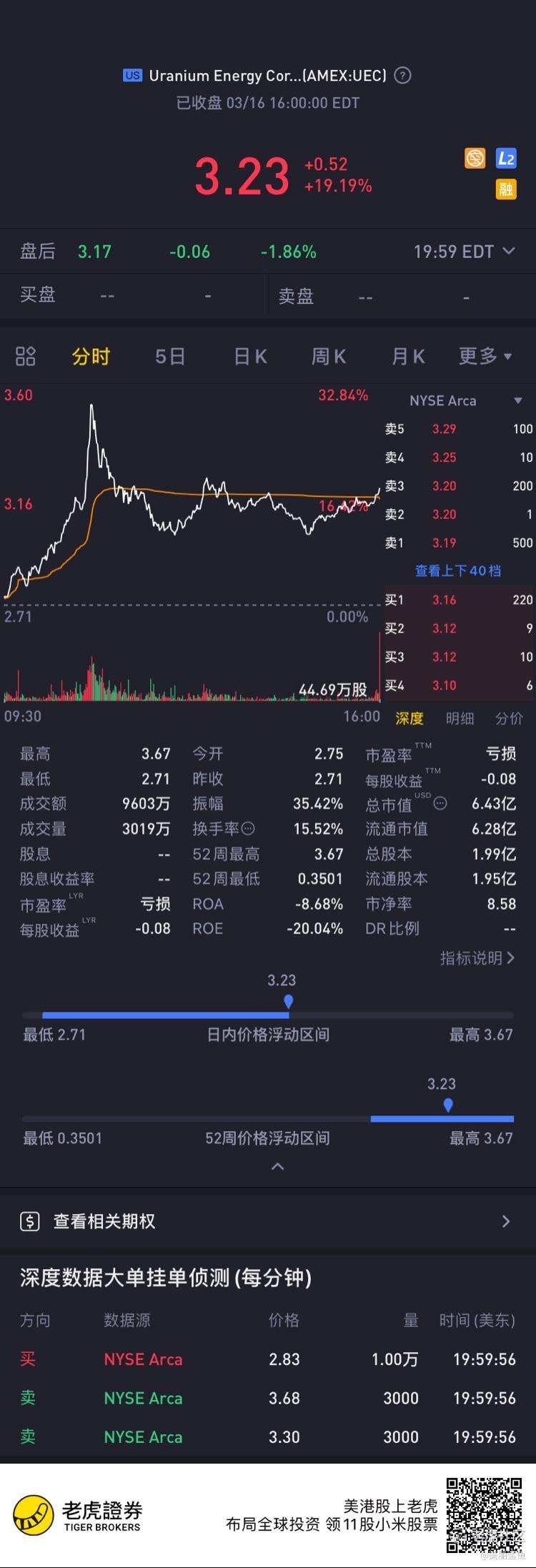The height and width of the screenshot is (1568, 536).
Task: Tap the 融 margin badge
Action: click(x=506, y=189)
